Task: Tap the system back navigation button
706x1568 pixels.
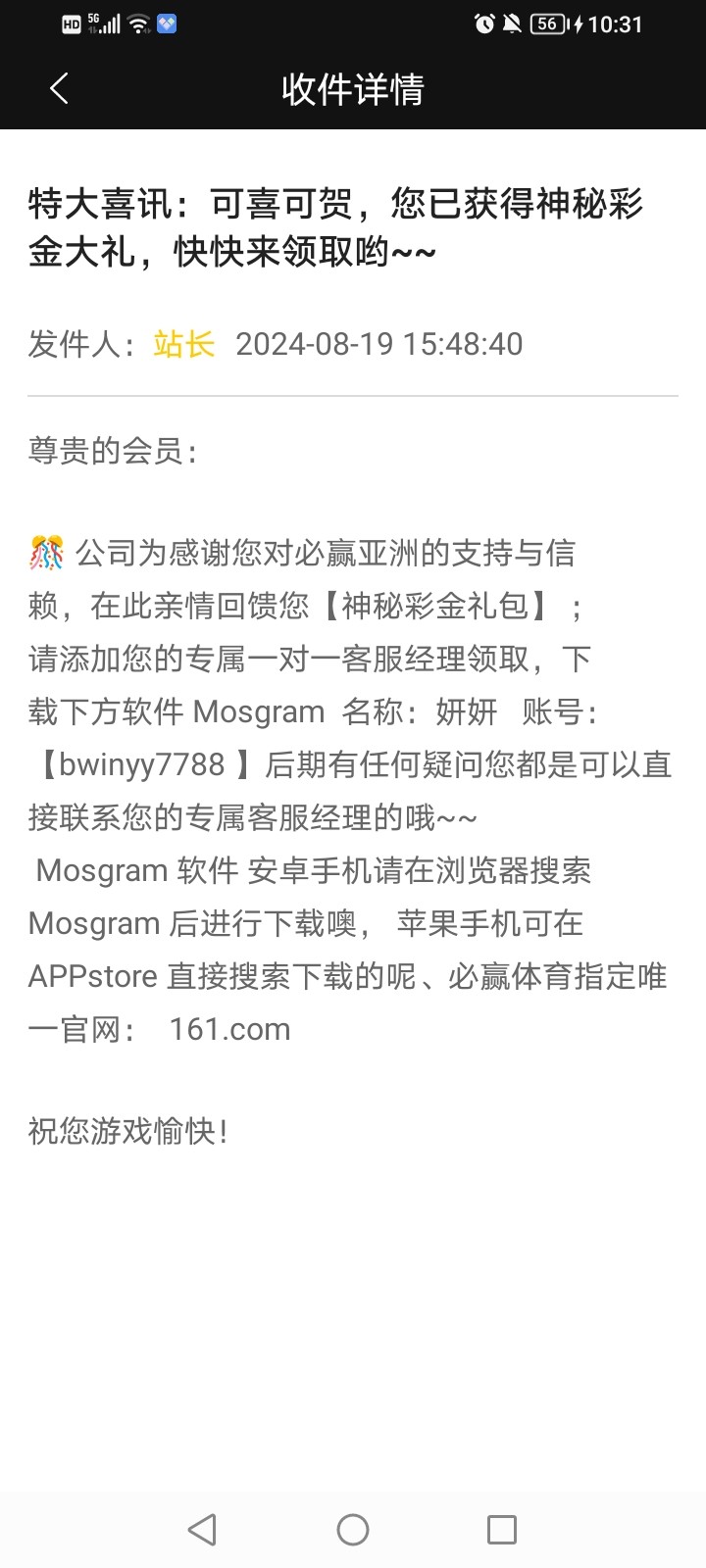Action: point(202,1530)
